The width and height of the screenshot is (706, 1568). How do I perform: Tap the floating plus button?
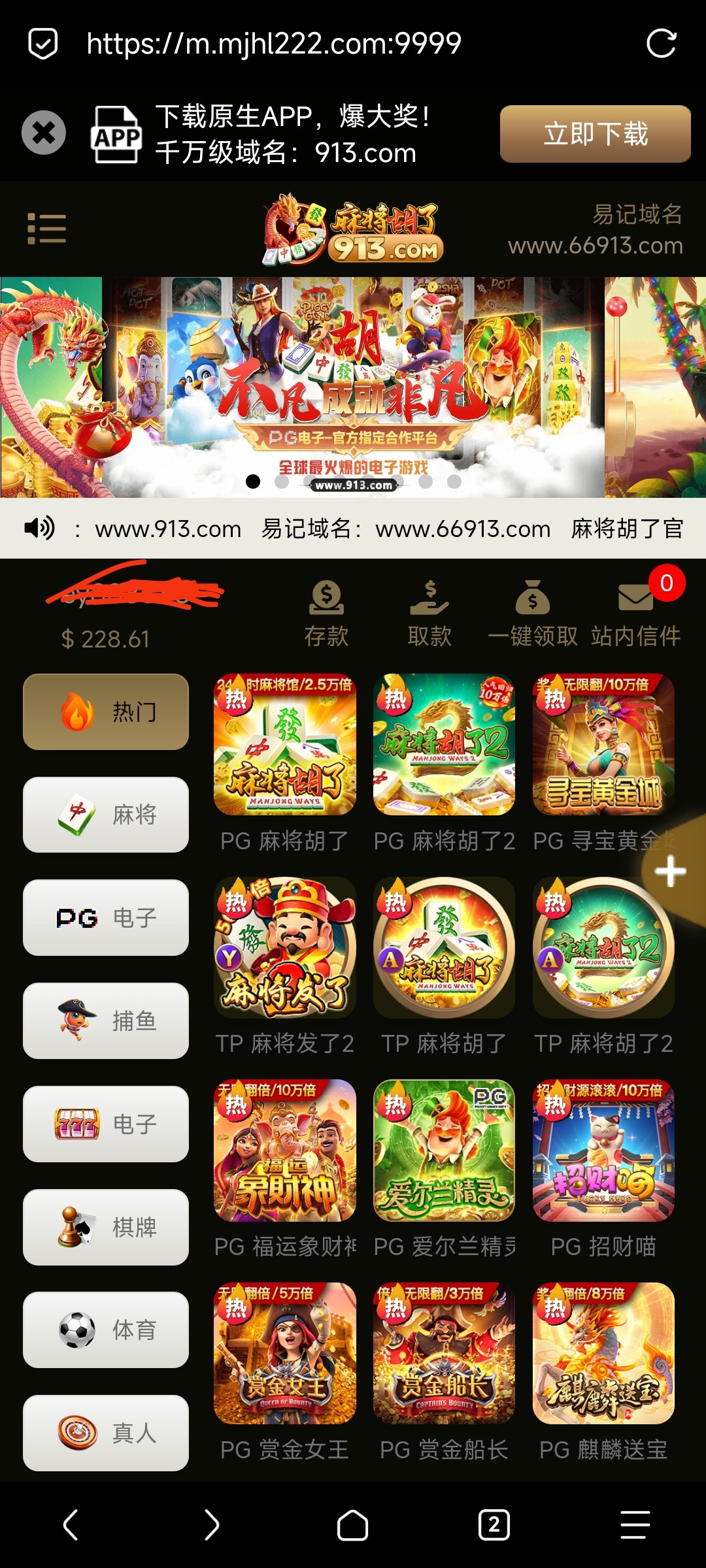671,872
